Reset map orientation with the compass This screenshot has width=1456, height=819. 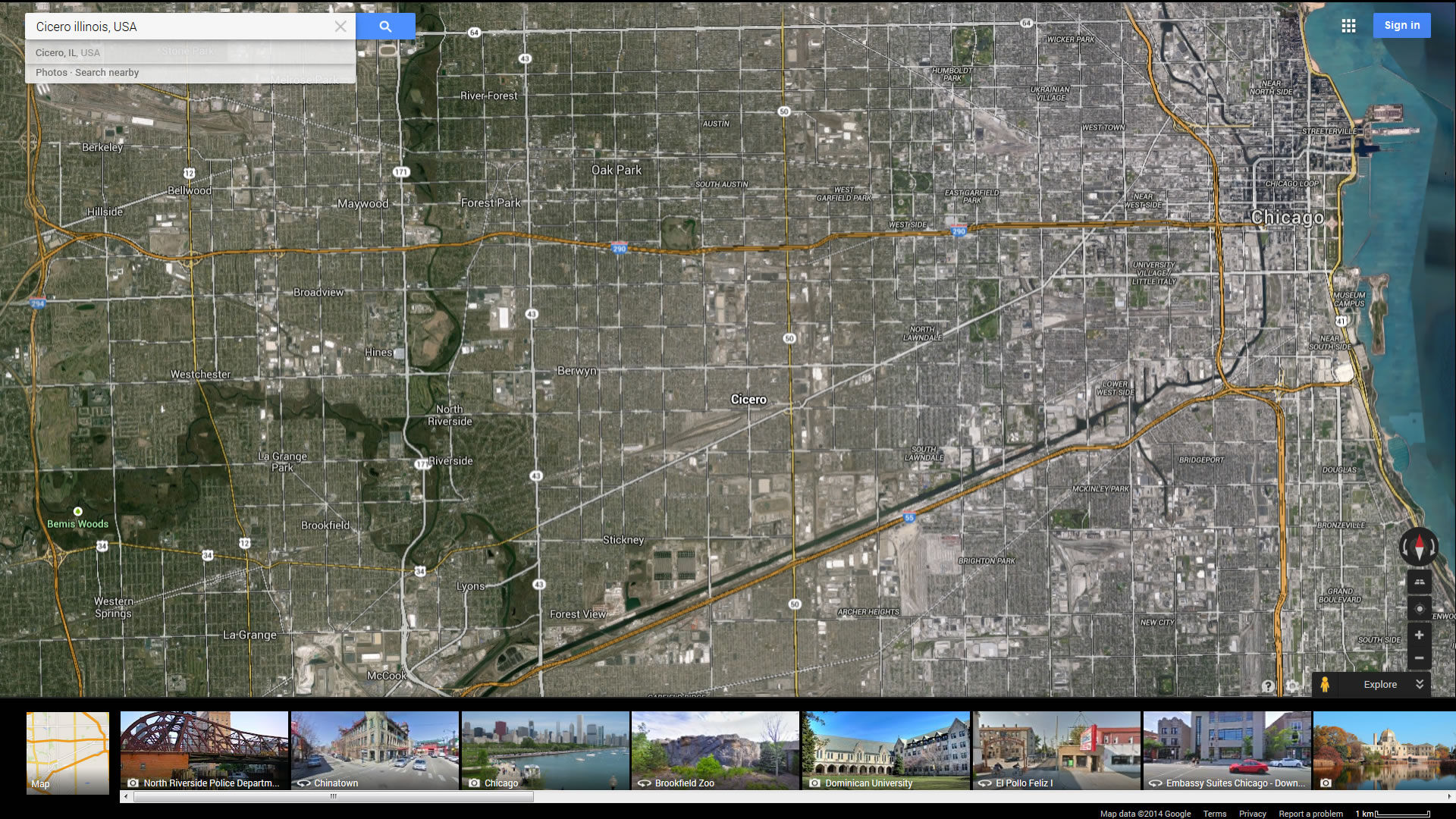pos(1419,546)
